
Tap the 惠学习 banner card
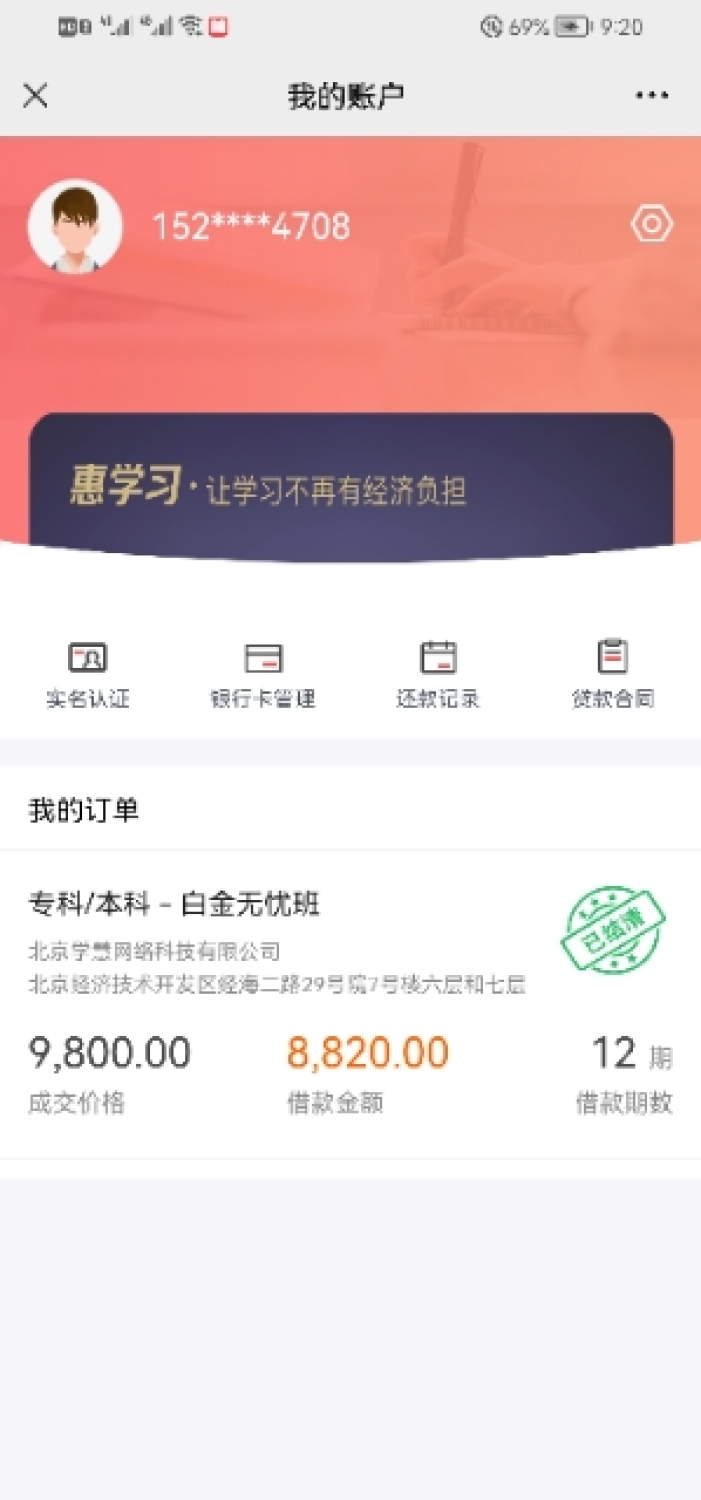click(350, 487)
